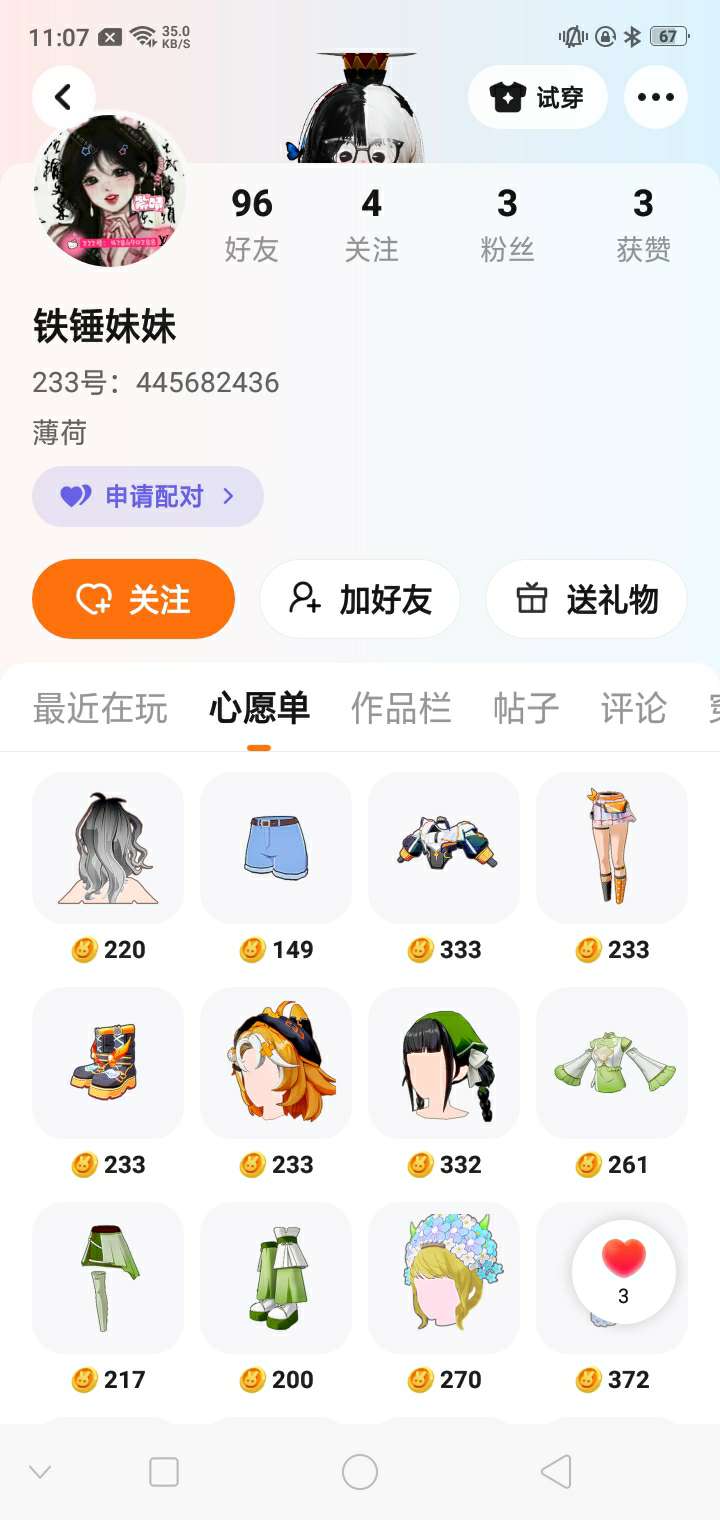
Task: Tap the floating red heart like button
Action: [624, 1271]
